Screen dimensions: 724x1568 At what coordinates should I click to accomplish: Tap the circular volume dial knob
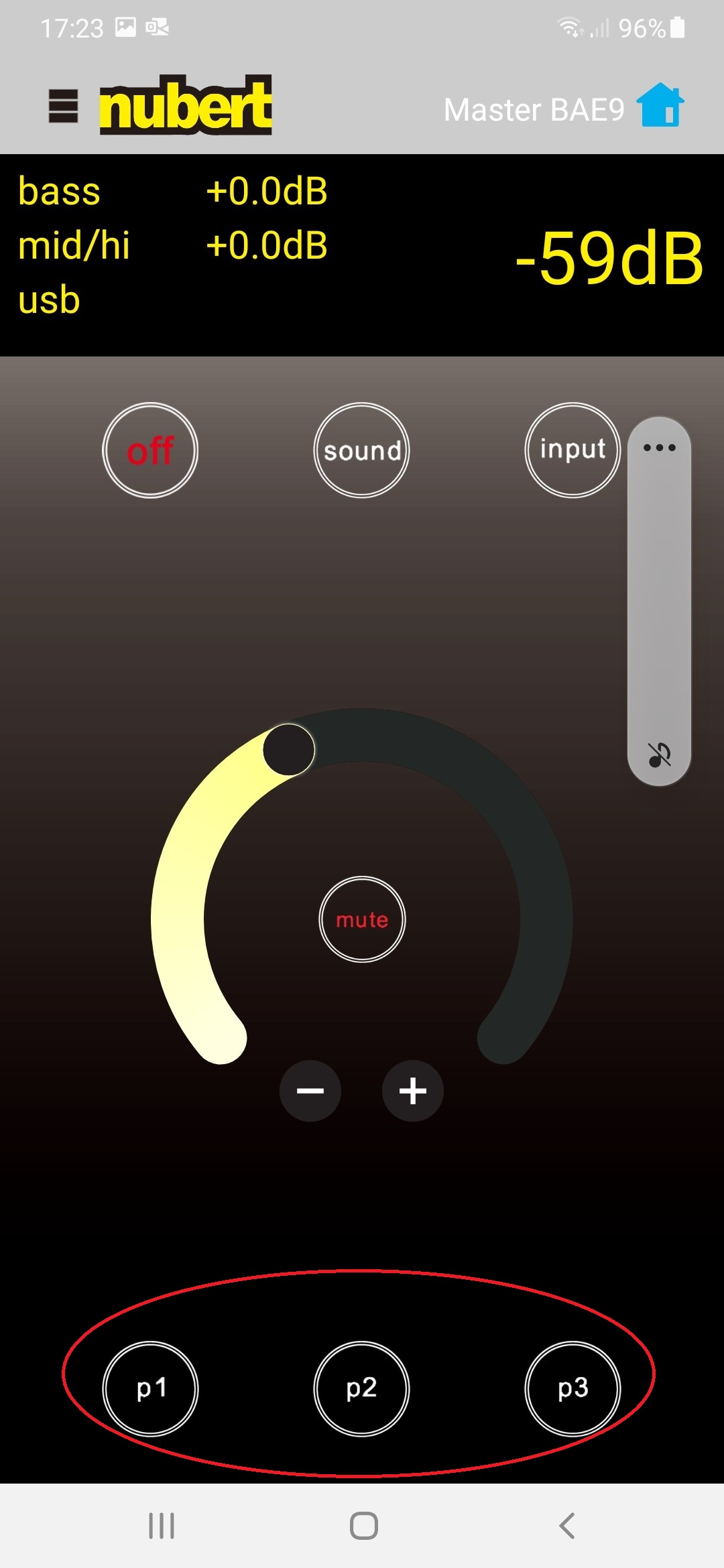[x=289, y=750]
